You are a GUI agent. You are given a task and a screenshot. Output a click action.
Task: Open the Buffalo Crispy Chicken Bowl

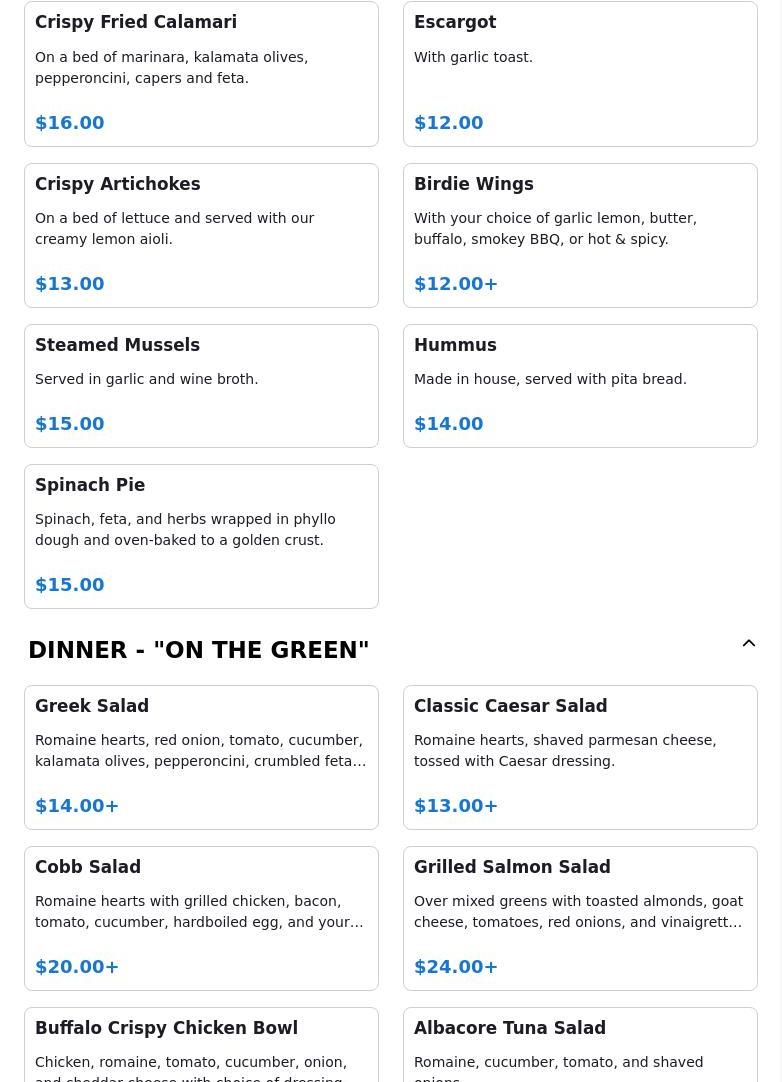point(201,1045)
